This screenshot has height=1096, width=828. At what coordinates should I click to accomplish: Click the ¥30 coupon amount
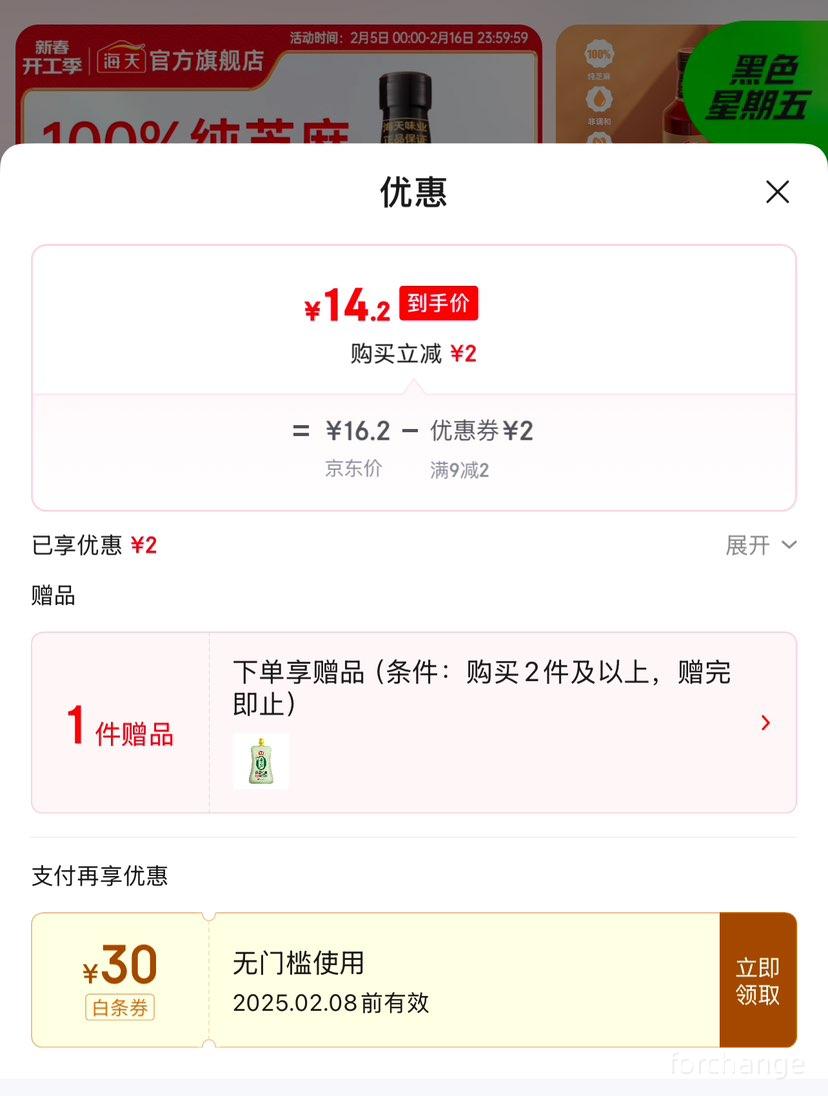[118, 966]
